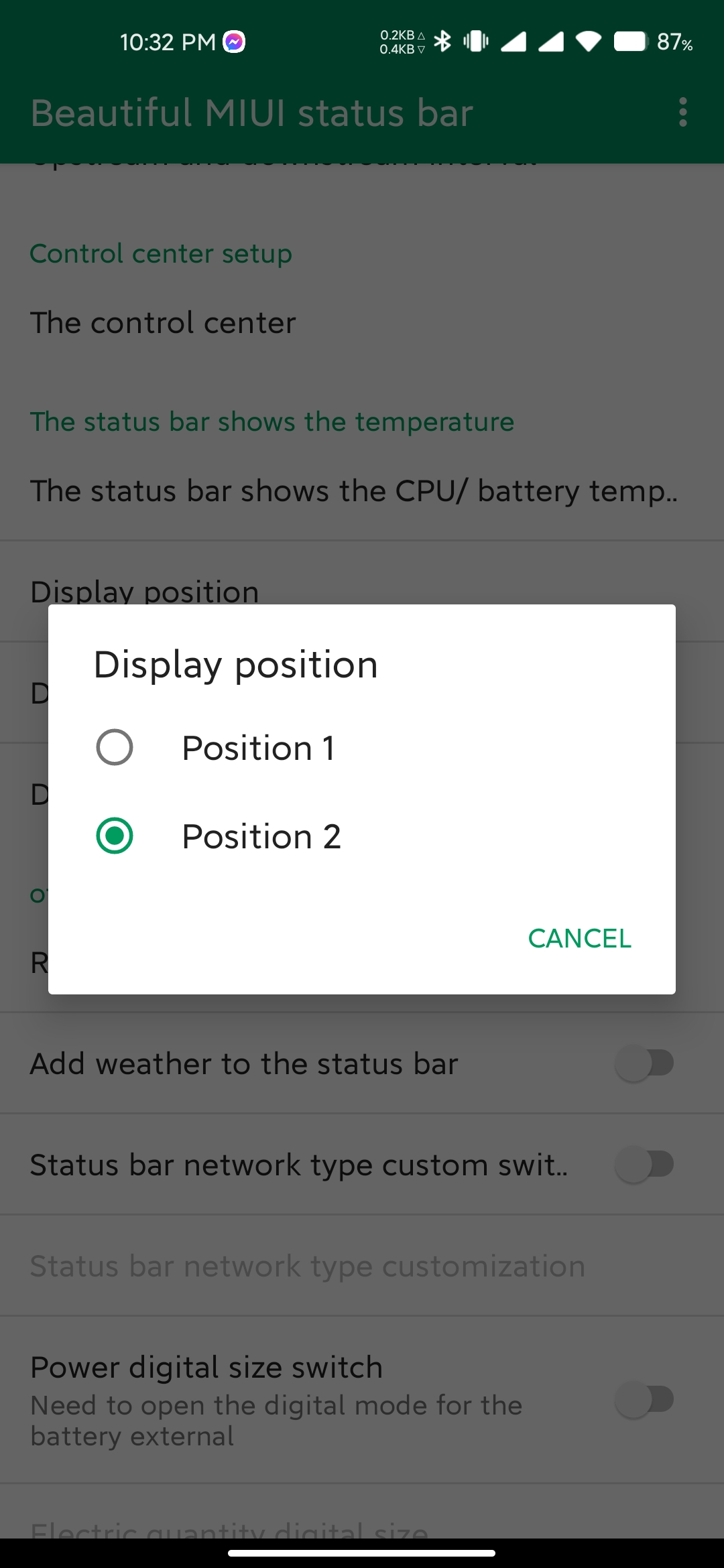
Task: Select the Position 2 radio button
Action: pos(115,836)
